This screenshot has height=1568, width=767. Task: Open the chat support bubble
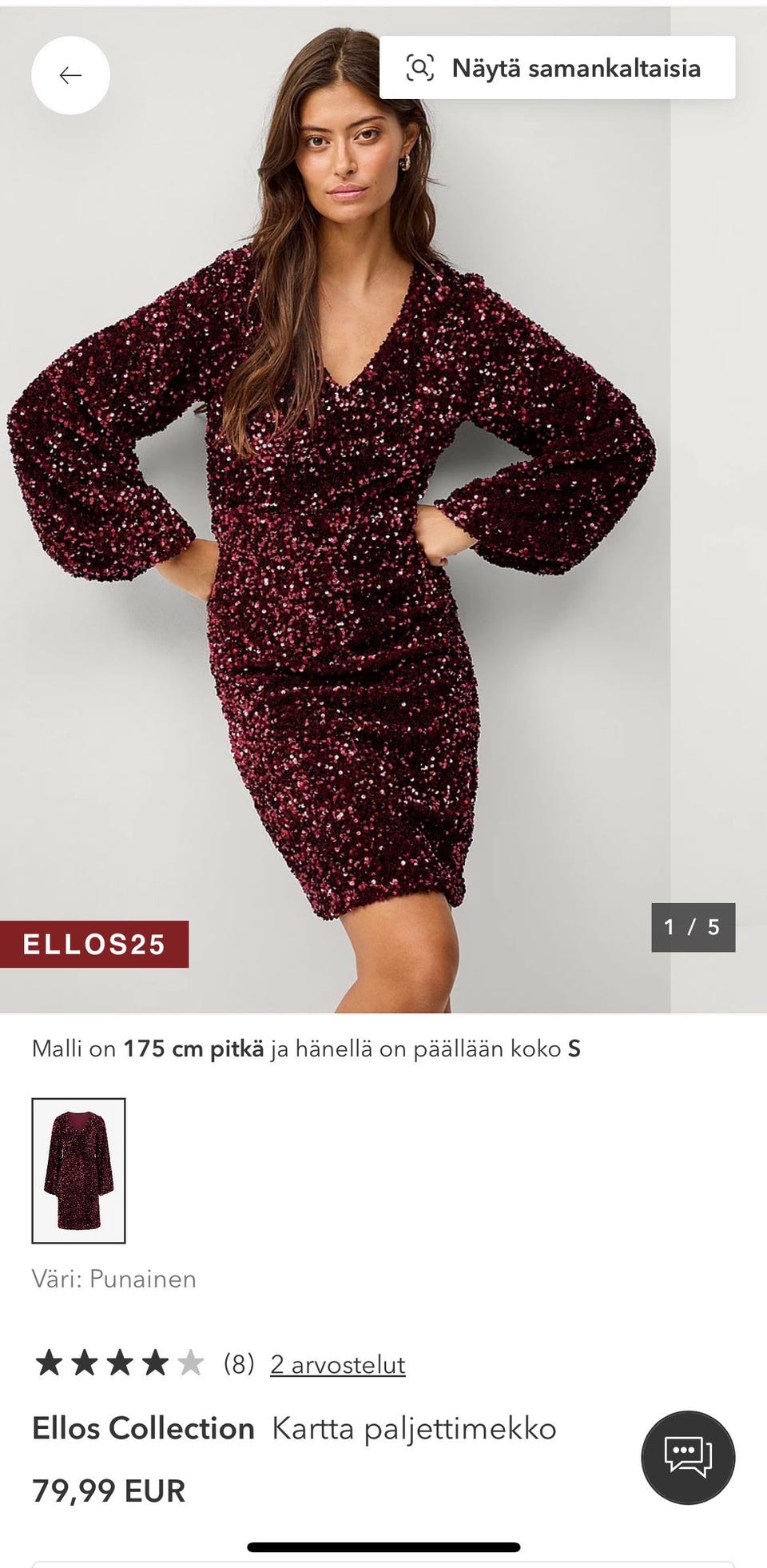[x=688, y=1457]
